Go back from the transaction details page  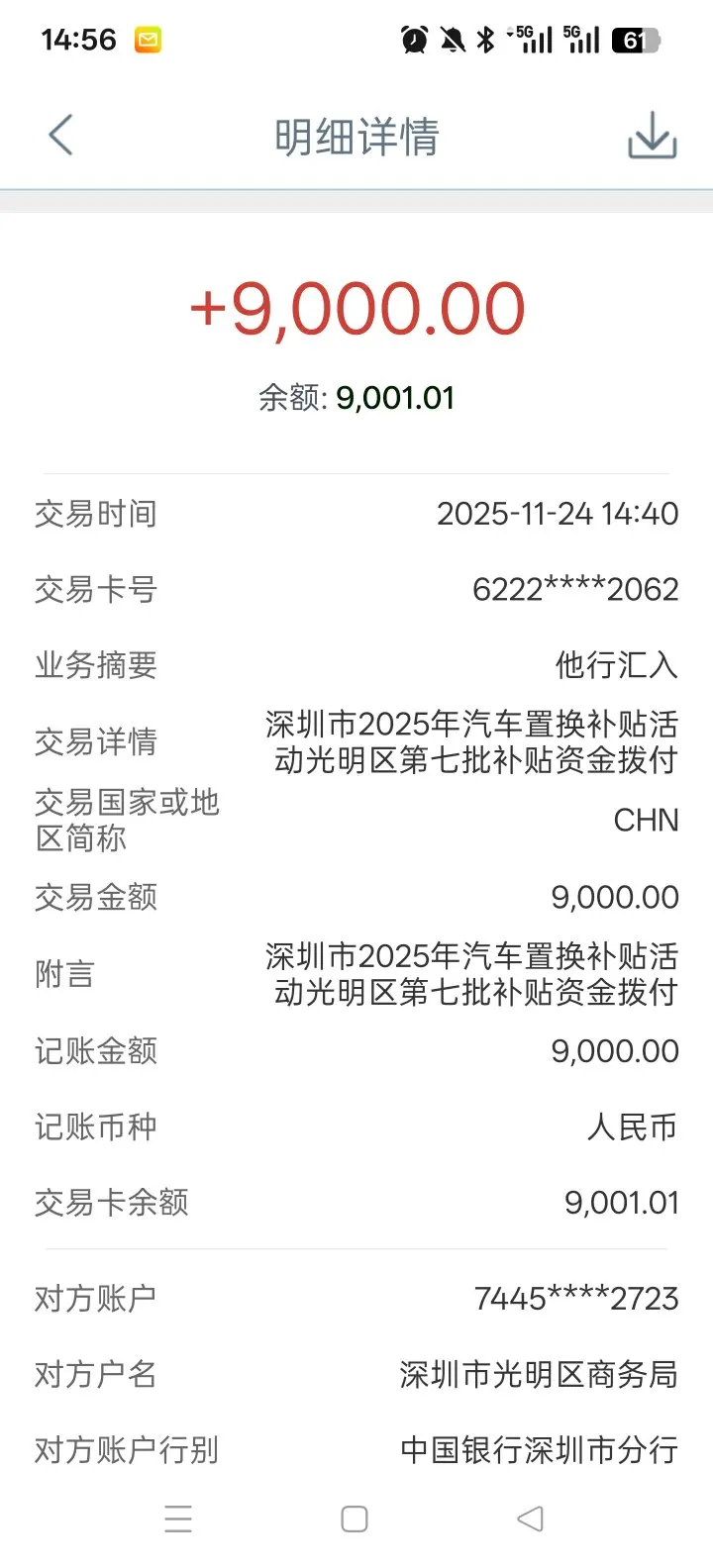click(60, 135)
